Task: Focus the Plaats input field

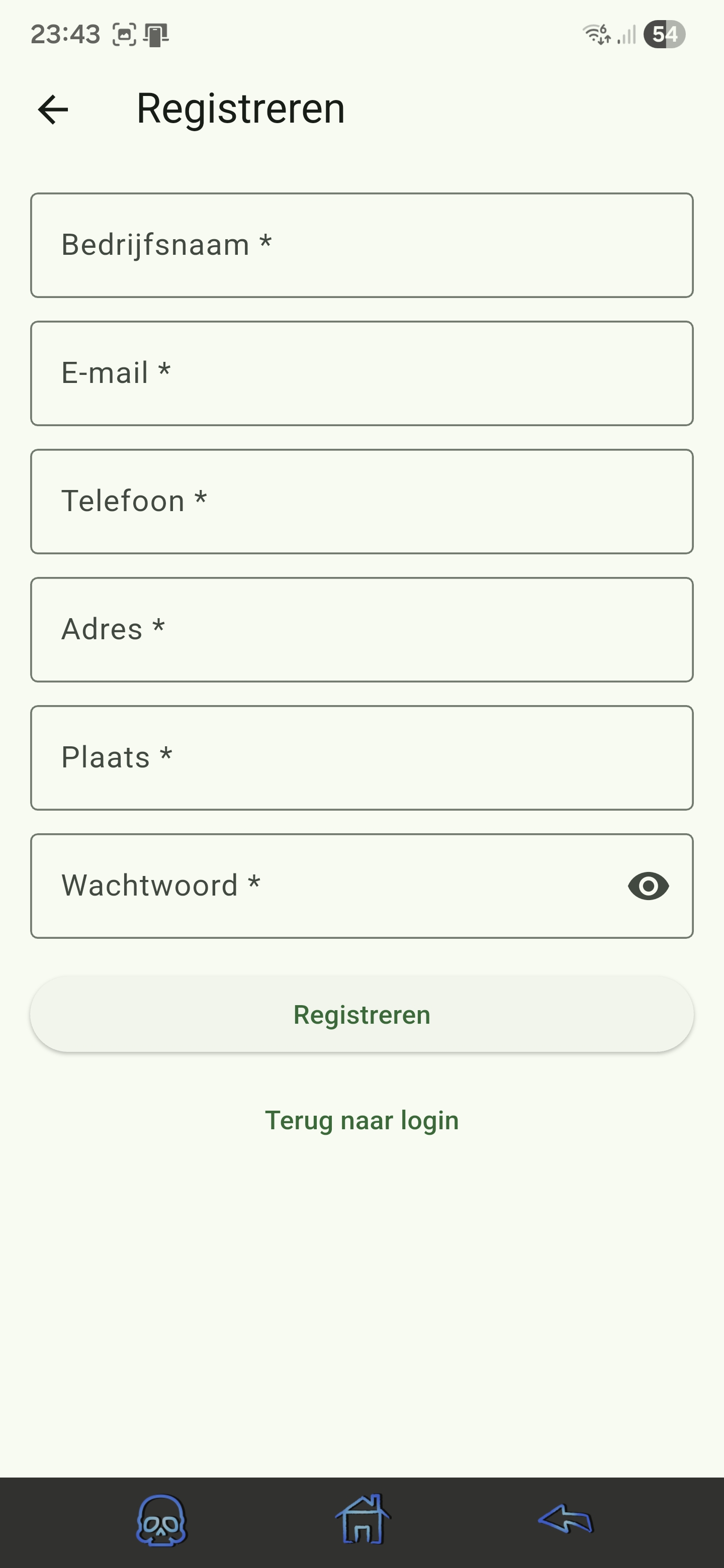Action: (x=361, y=758)
